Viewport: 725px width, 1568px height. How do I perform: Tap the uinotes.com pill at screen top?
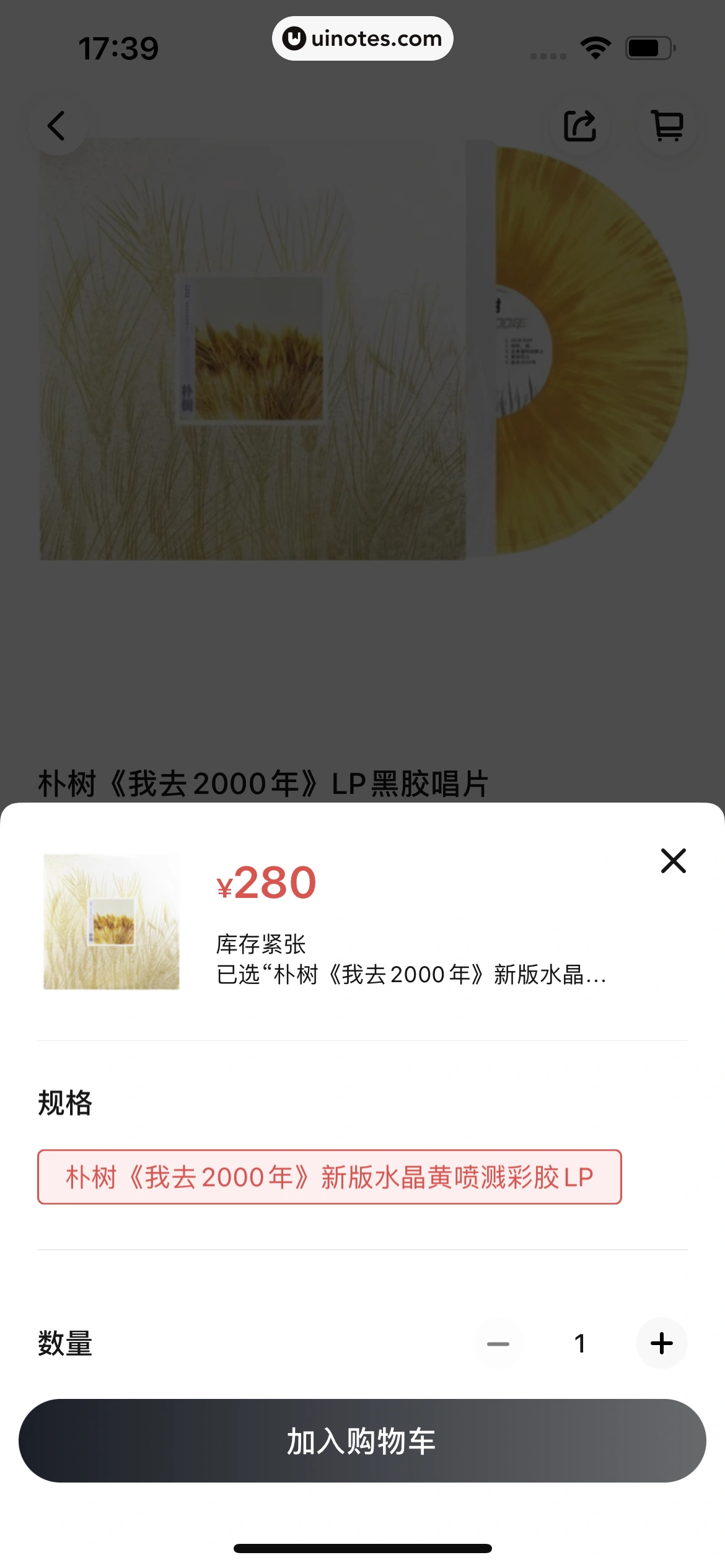[362, 38]
